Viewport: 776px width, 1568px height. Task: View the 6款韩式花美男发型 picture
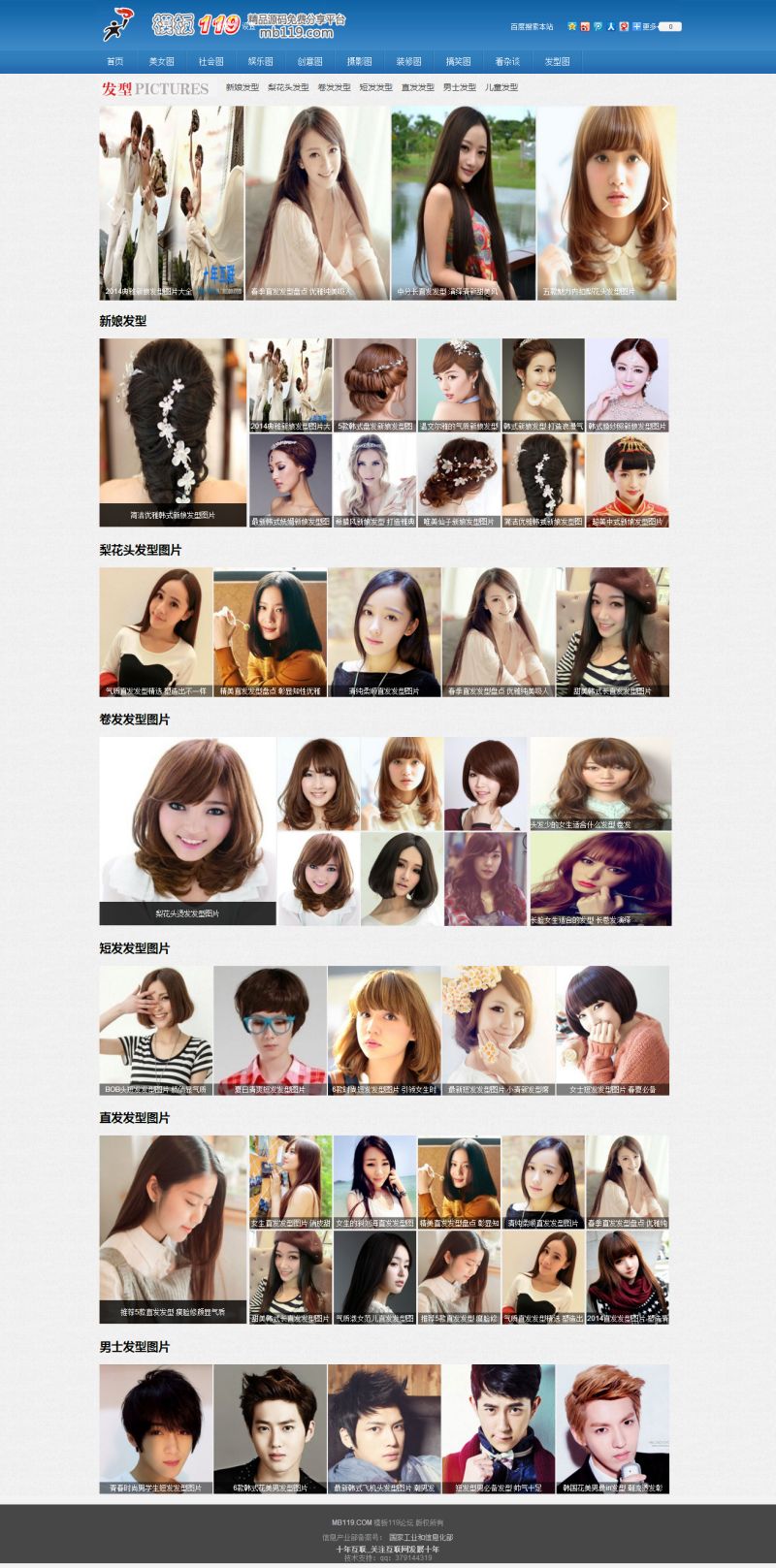[270, 1428]
